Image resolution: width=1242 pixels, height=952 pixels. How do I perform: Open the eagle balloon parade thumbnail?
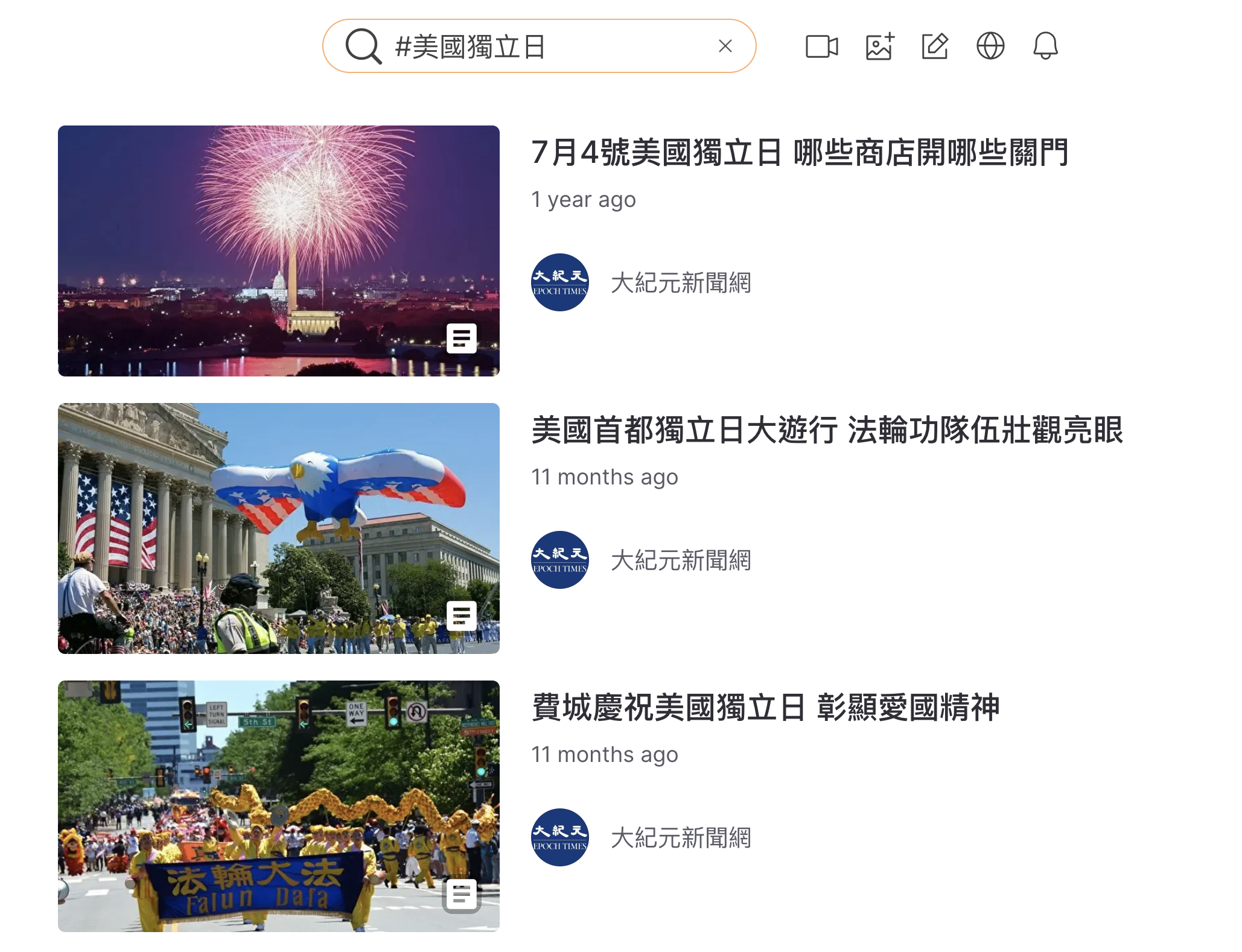click(x=278, y=528)
